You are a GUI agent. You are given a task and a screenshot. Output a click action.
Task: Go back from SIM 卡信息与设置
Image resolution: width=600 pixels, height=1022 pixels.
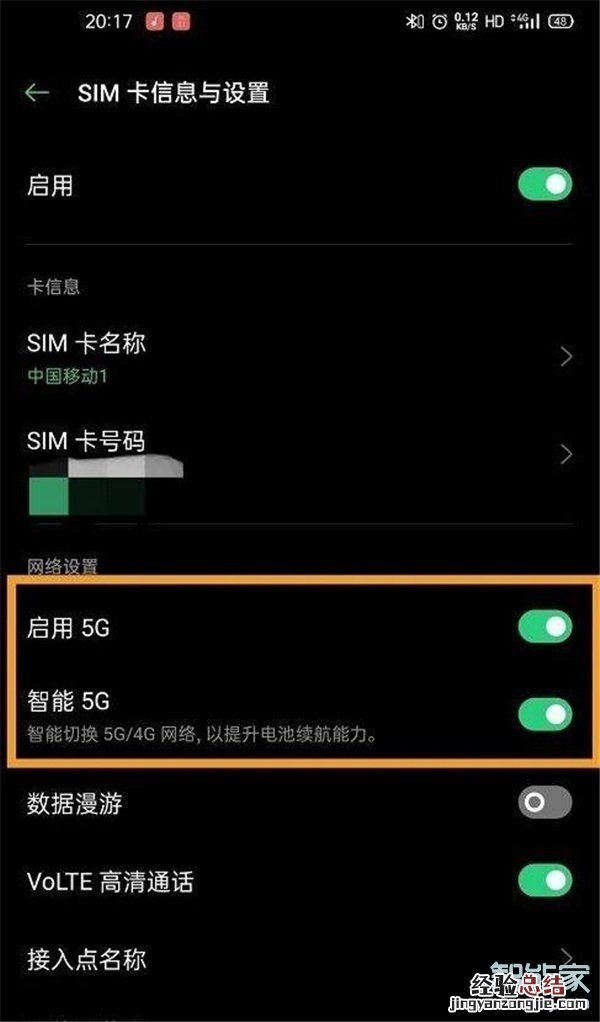click(x=37, y=93)
